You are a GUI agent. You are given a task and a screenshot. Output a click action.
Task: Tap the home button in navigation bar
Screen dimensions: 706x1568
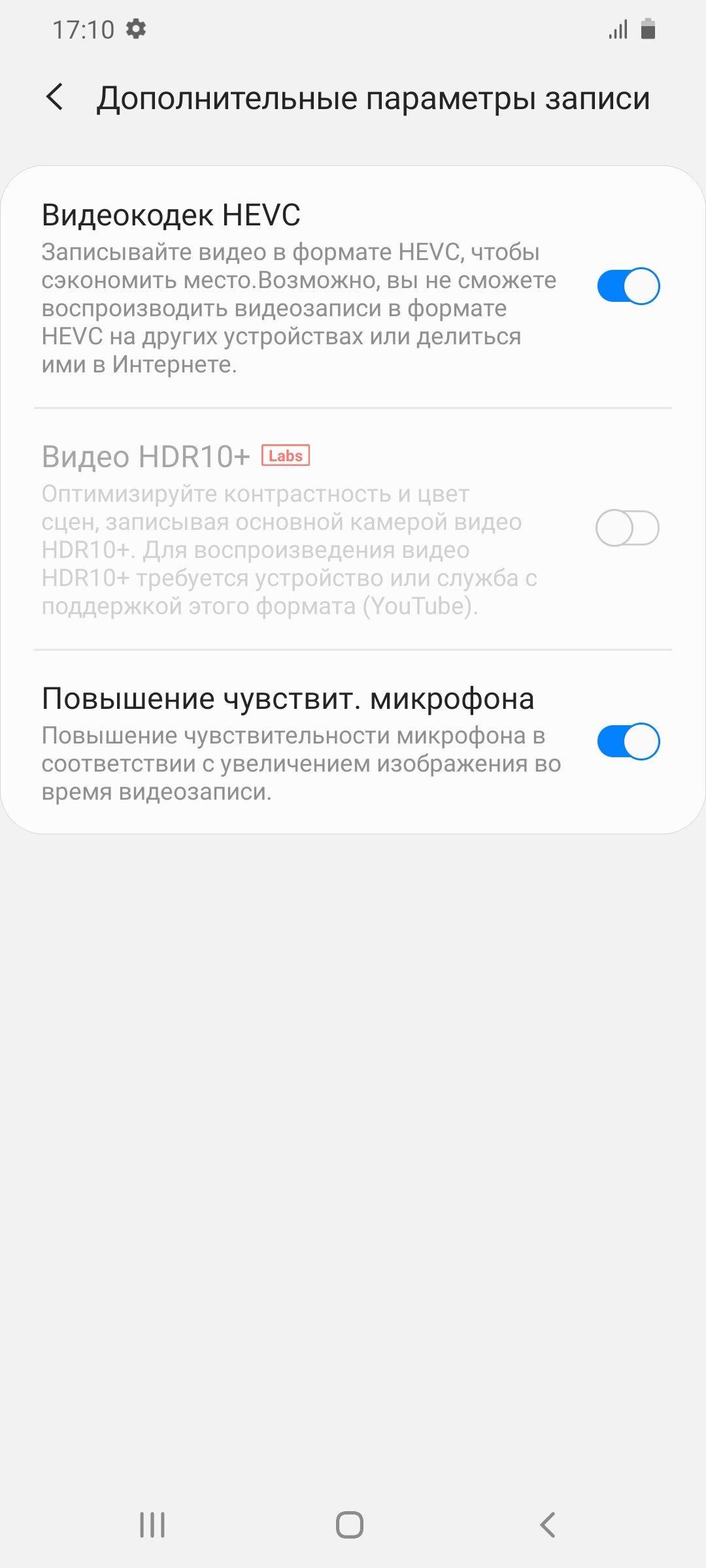(x=350, y=1525)
